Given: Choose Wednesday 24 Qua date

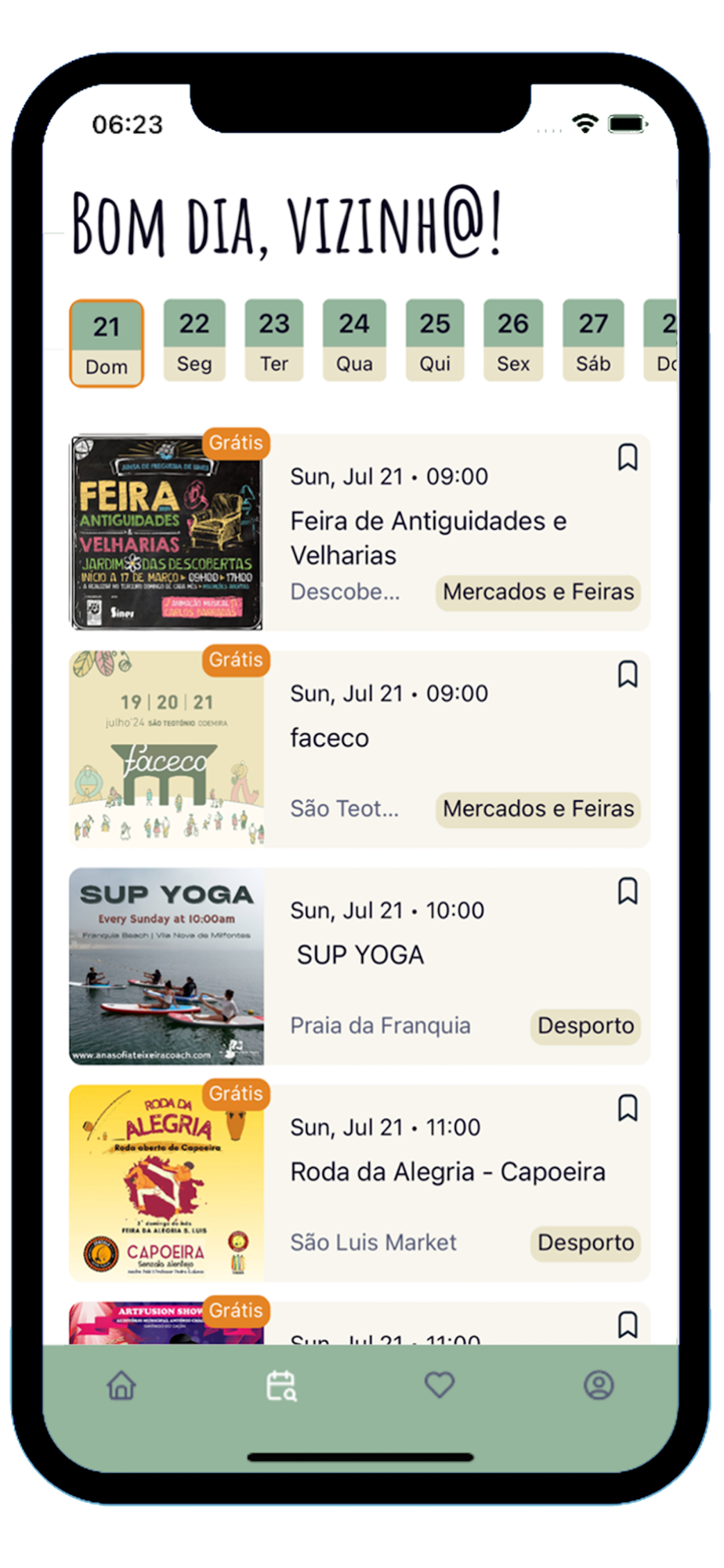Looking at the screenshot, I should (x=354, y=341).
